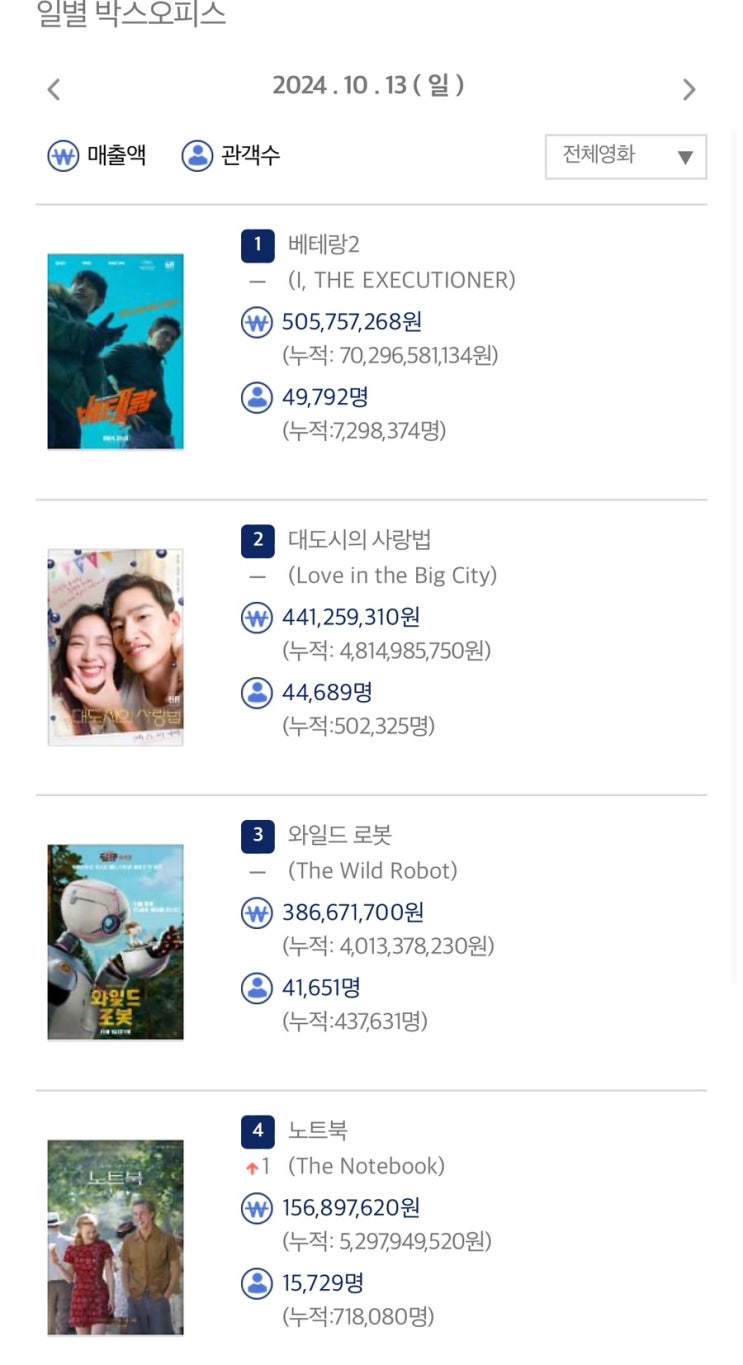This screenshot has height=1365, width=743.
Task: Select the 와일드 로봇 movie poster
Action: (115, 942)
